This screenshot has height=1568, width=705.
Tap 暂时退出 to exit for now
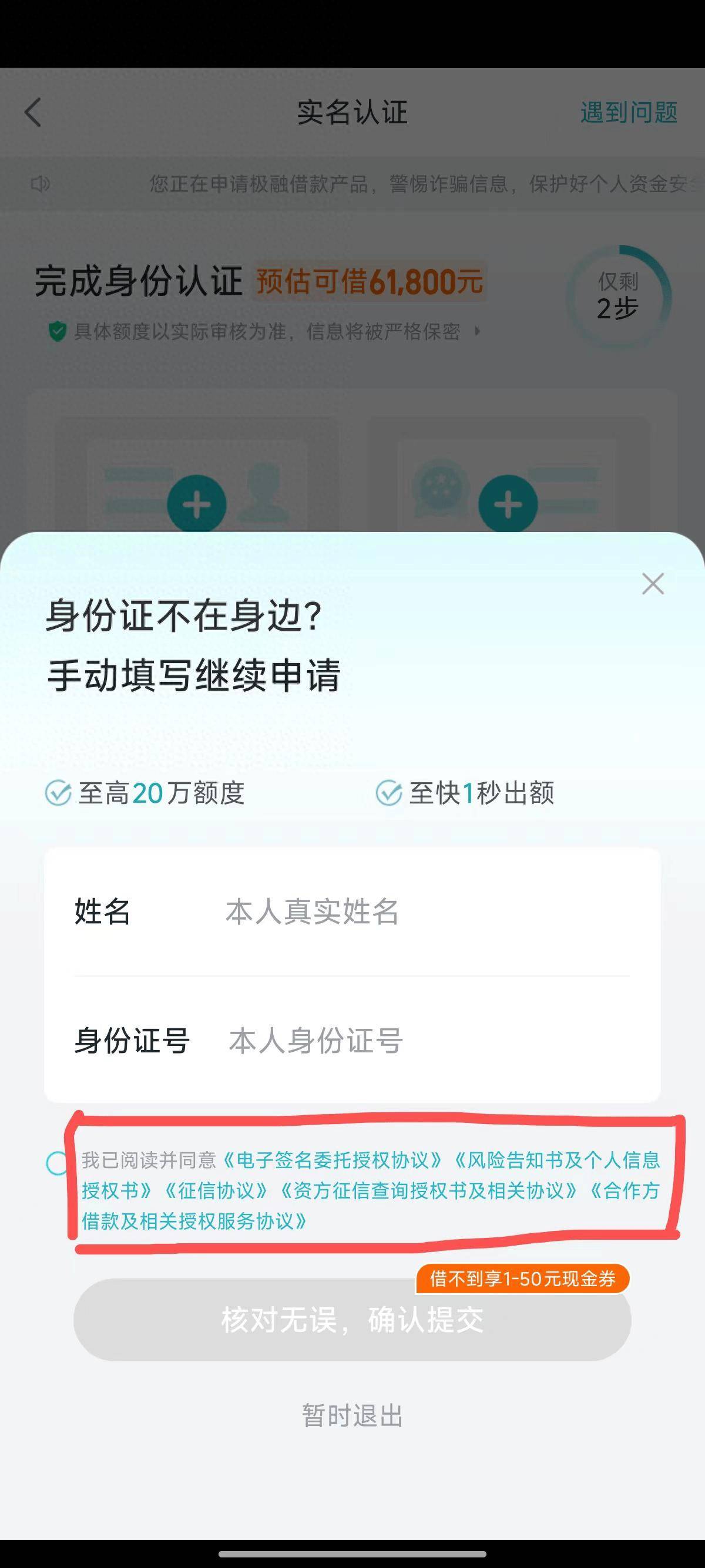coord(352,1415)
